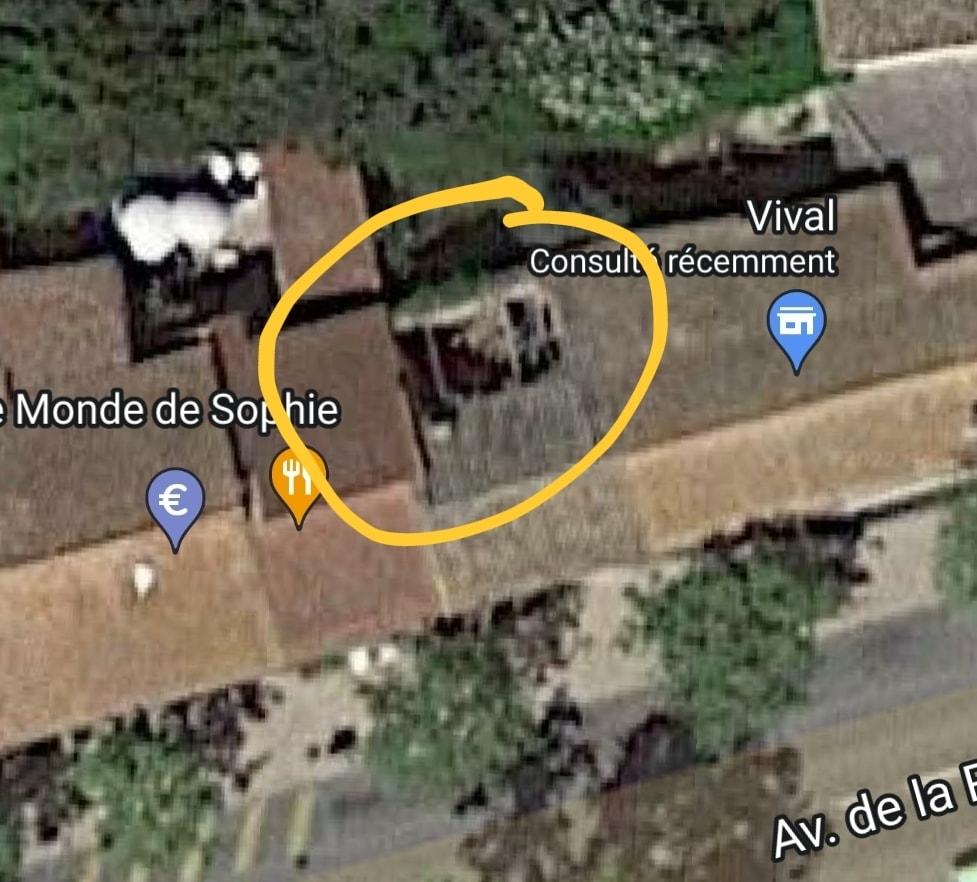
Task: Select the orange restaurant pin
Action: (297, 478)
